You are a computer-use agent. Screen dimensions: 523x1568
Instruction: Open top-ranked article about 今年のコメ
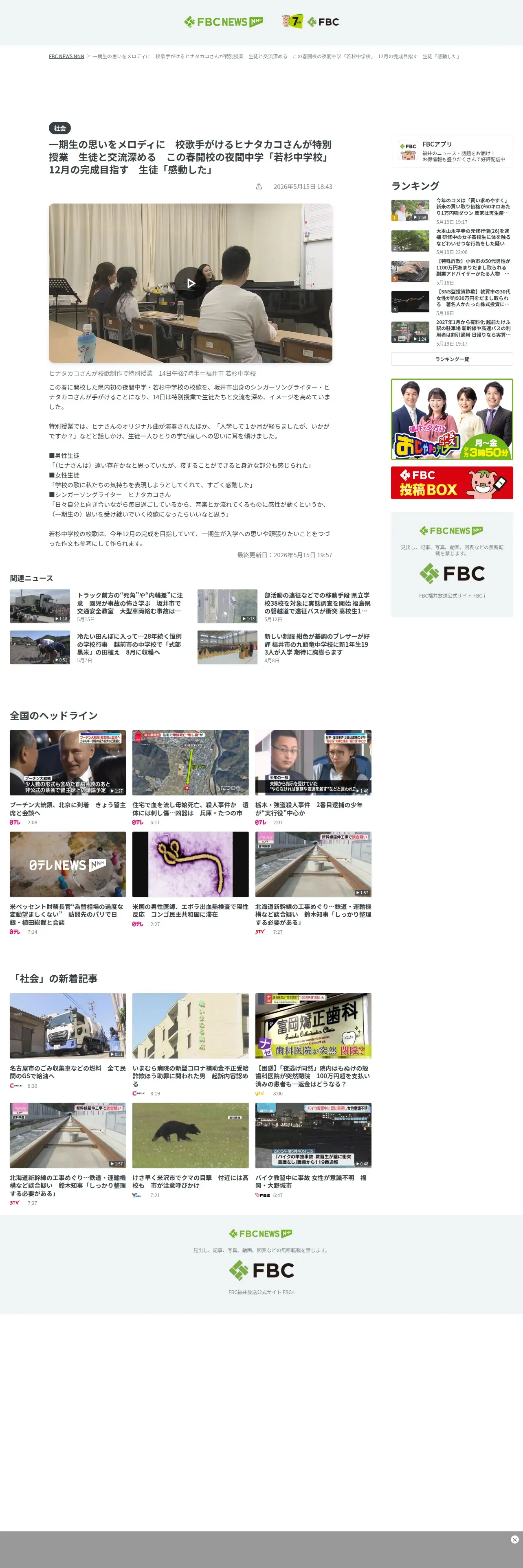[x=452, y=211]
